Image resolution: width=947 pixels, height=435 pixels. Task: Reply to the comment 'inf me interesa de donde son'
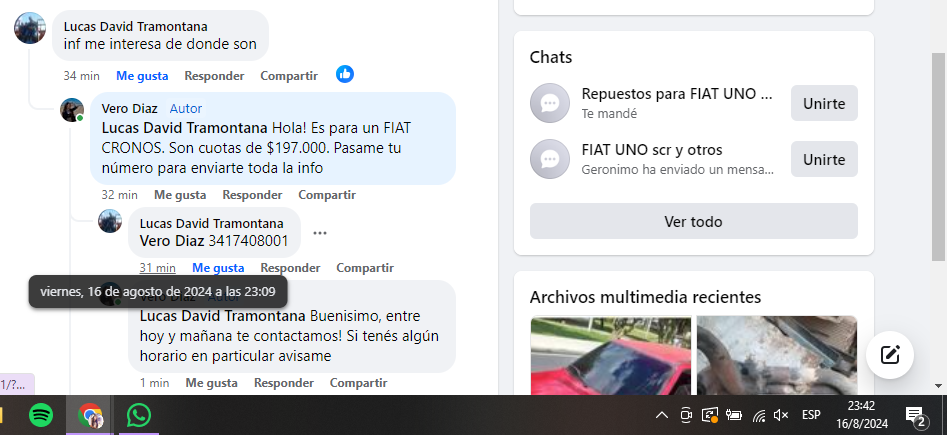tap(214, 75)
